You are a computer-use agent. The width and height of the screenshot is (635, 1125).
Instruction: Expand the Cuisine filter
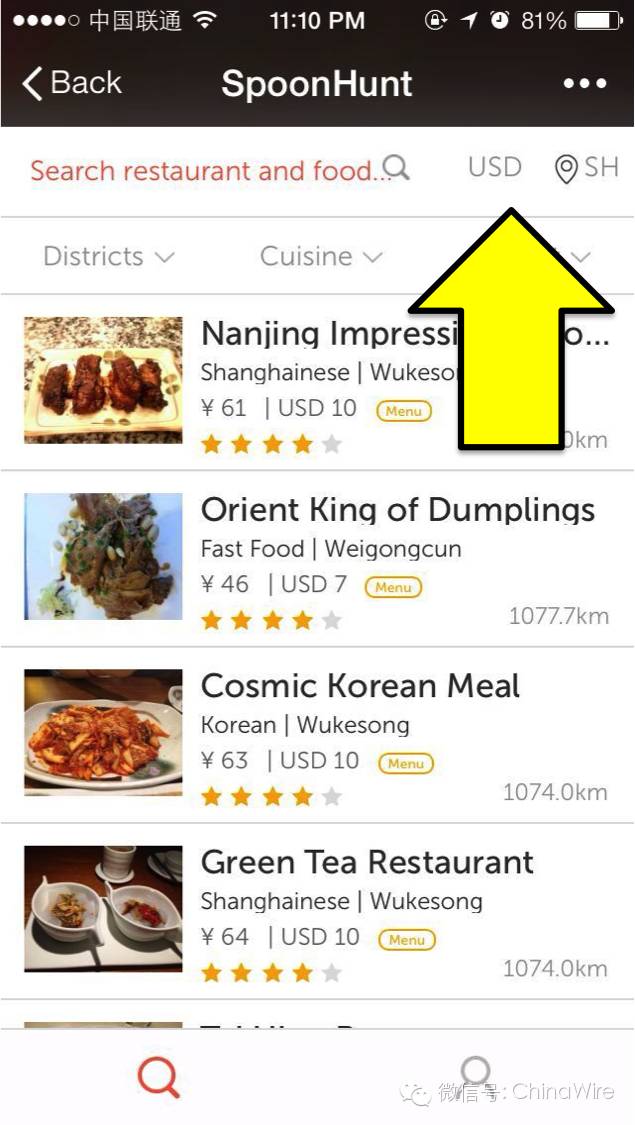click(x=321, y=256)
